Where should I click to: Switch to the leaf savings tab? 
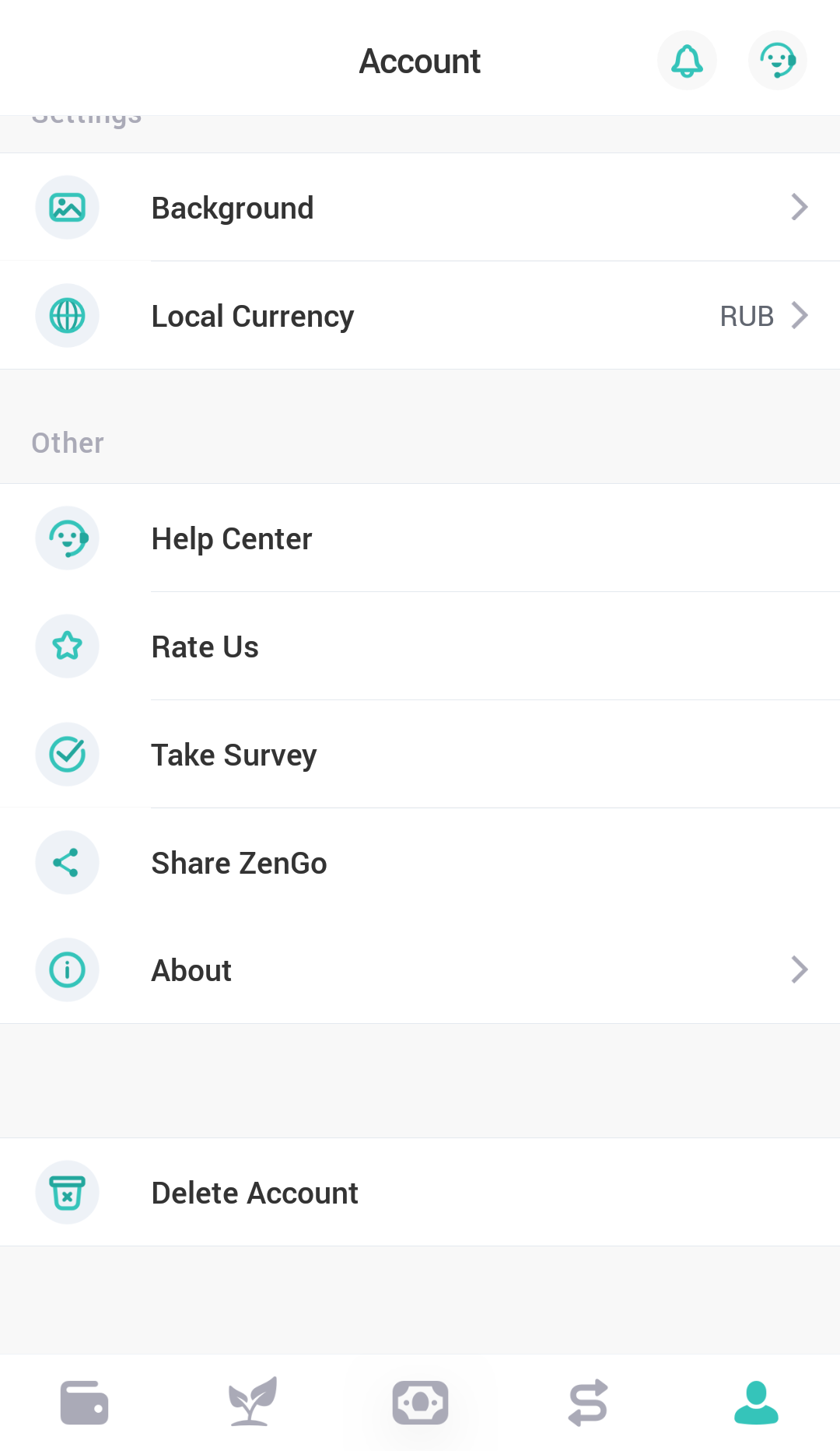point(252,1401)
